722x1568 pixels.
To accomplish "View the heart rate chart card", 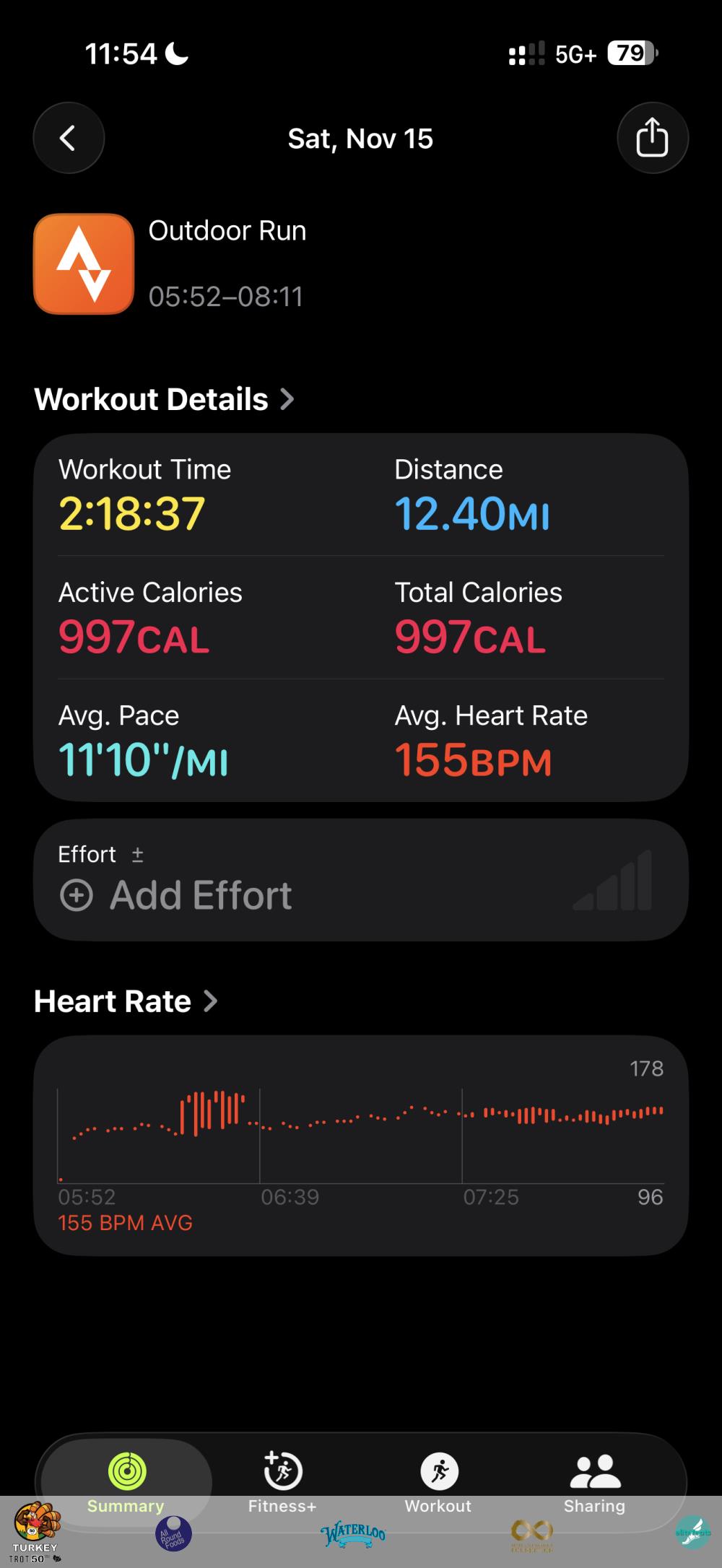I will 361,1146.
